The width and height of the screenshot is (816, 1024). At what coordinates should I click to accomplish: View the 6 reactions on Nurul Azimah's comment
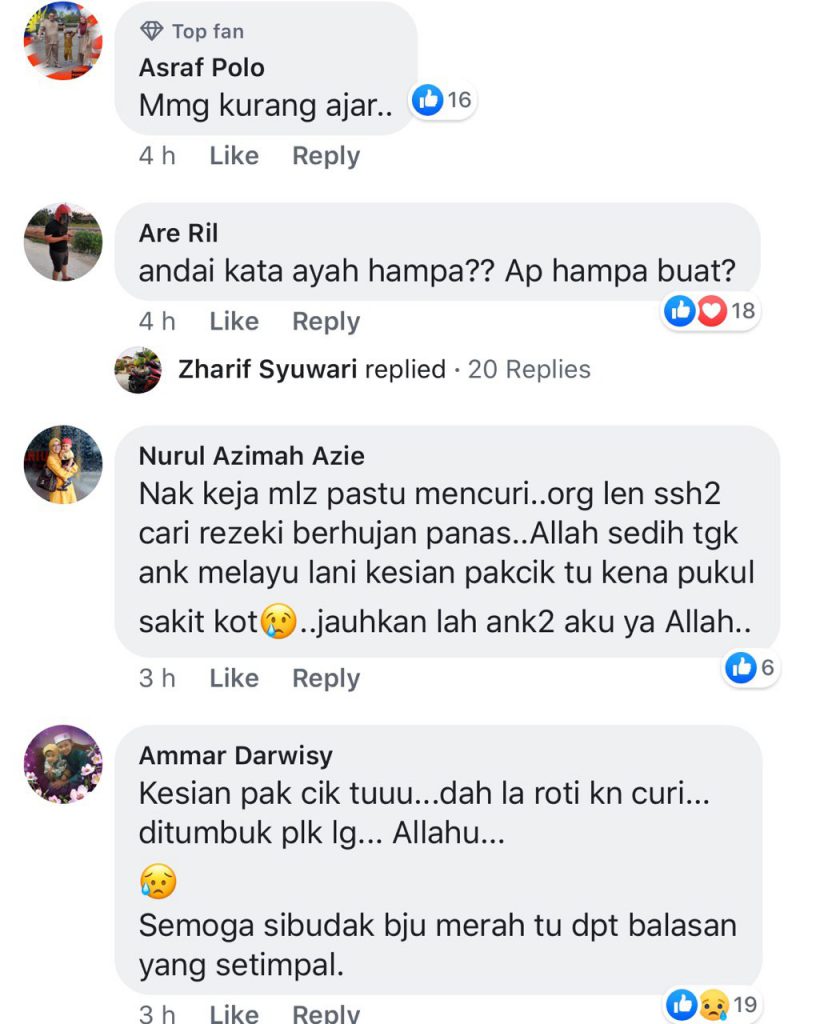(752, 668)
